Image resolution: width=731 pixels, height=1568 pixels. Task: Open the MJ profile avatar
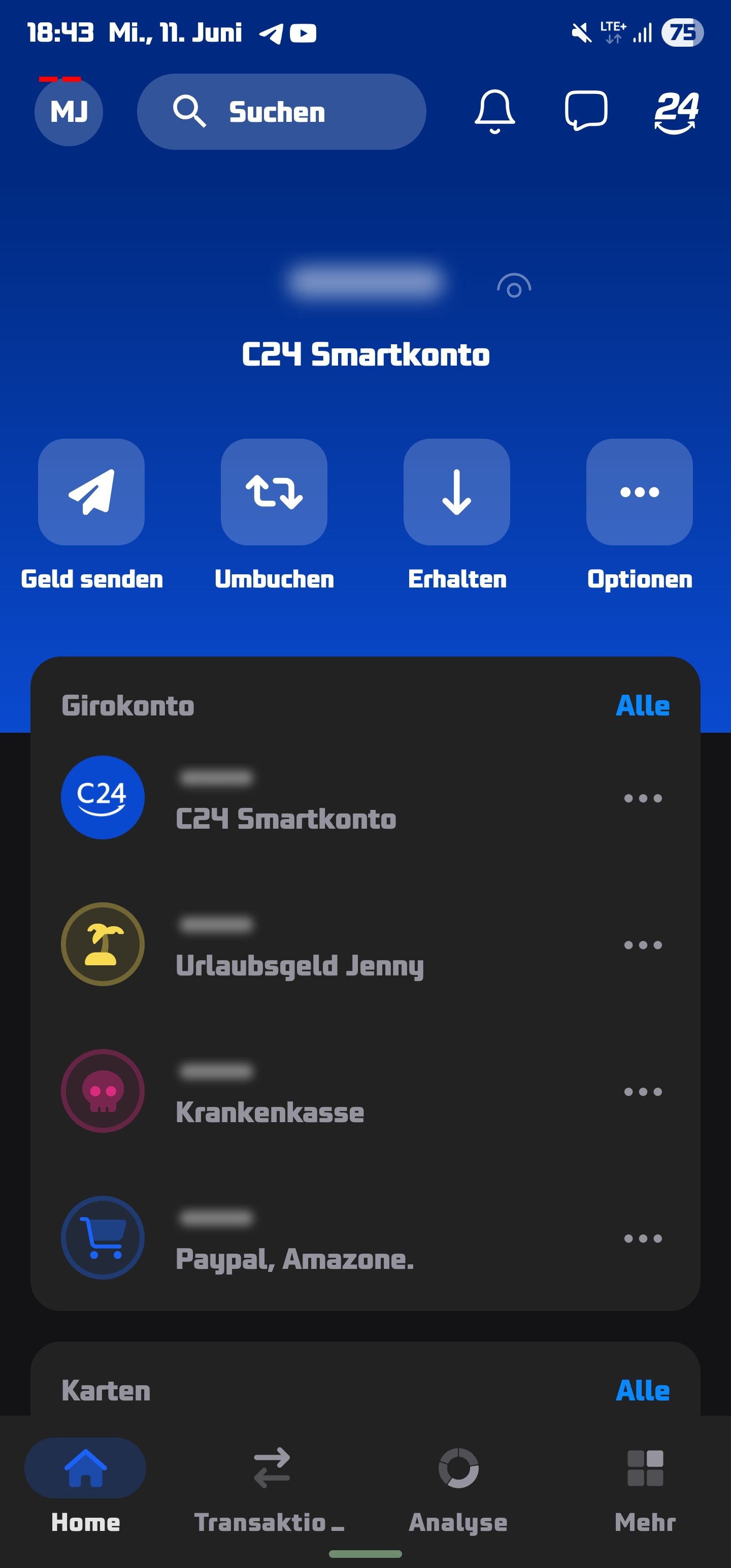(x=69, y=112)
